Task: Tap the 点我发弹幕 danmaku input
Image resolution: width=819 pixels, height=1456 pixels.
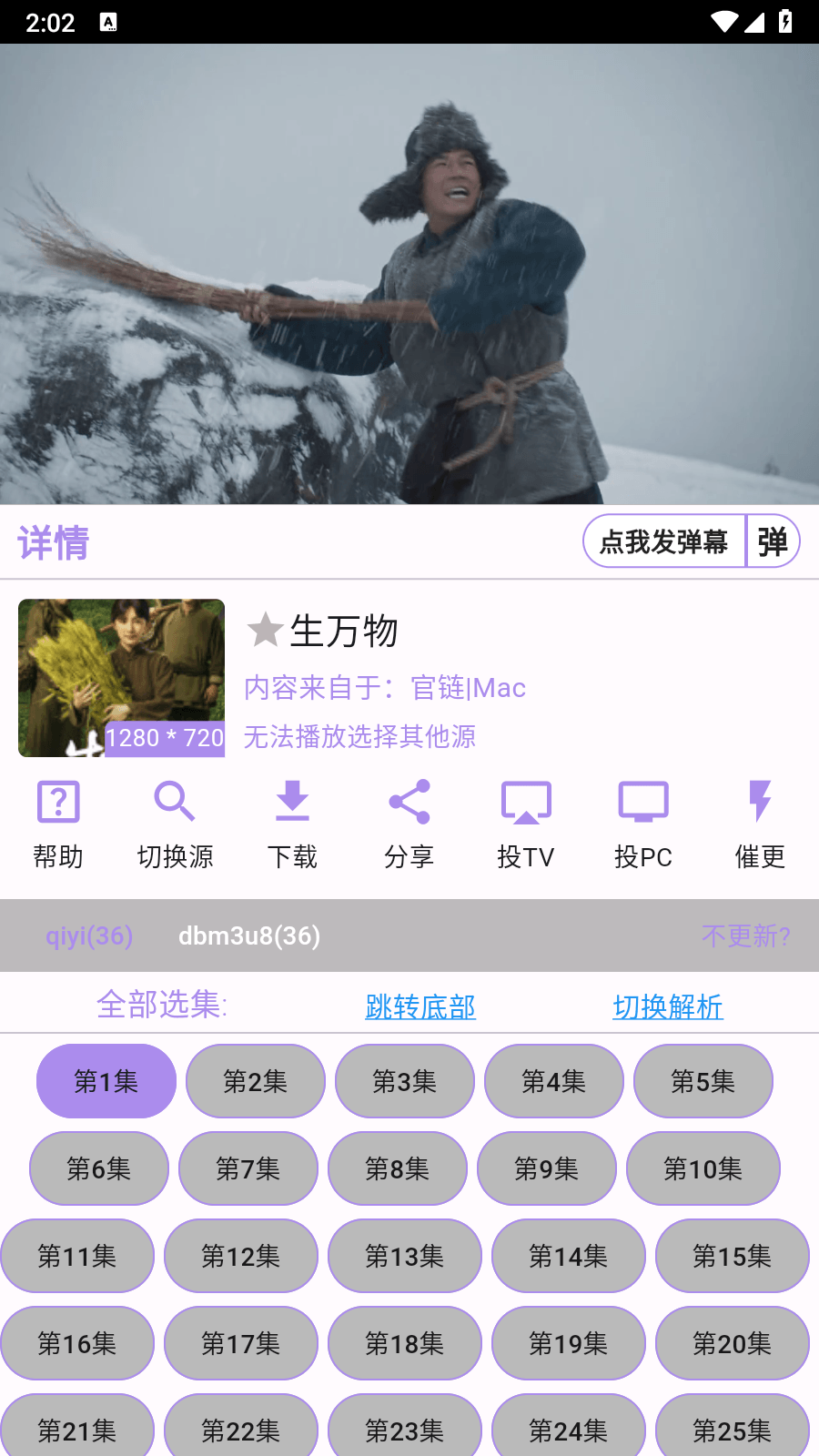Action: pyautogui.click(x=664, y=541)
